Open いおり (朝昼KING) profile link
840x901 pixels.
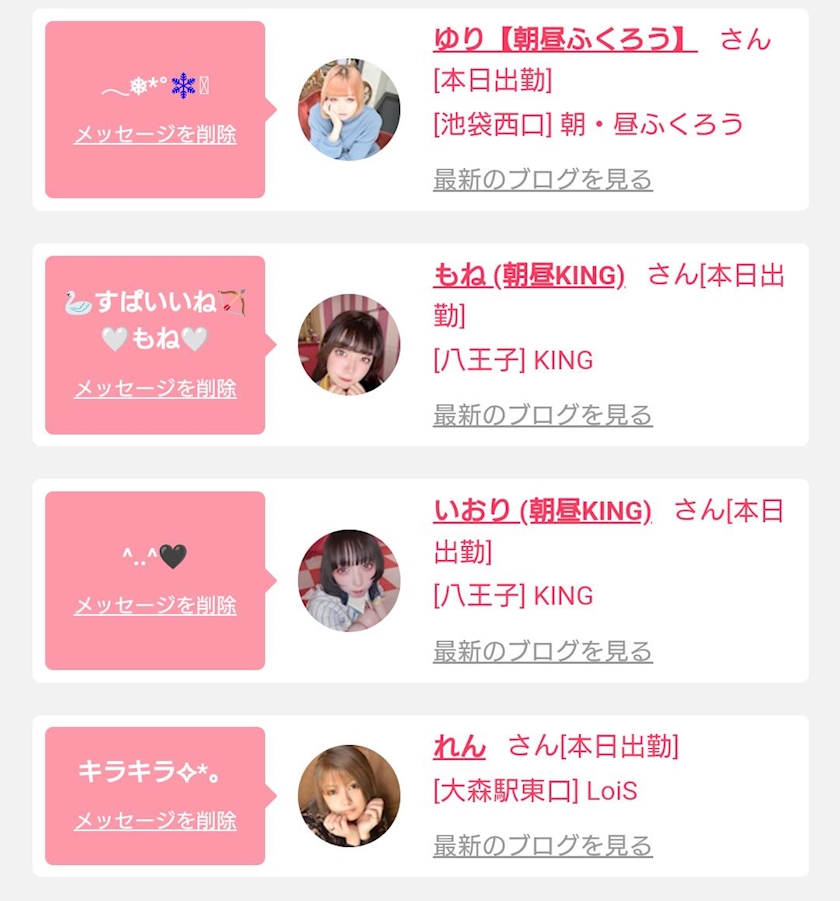tap(542, 511)
